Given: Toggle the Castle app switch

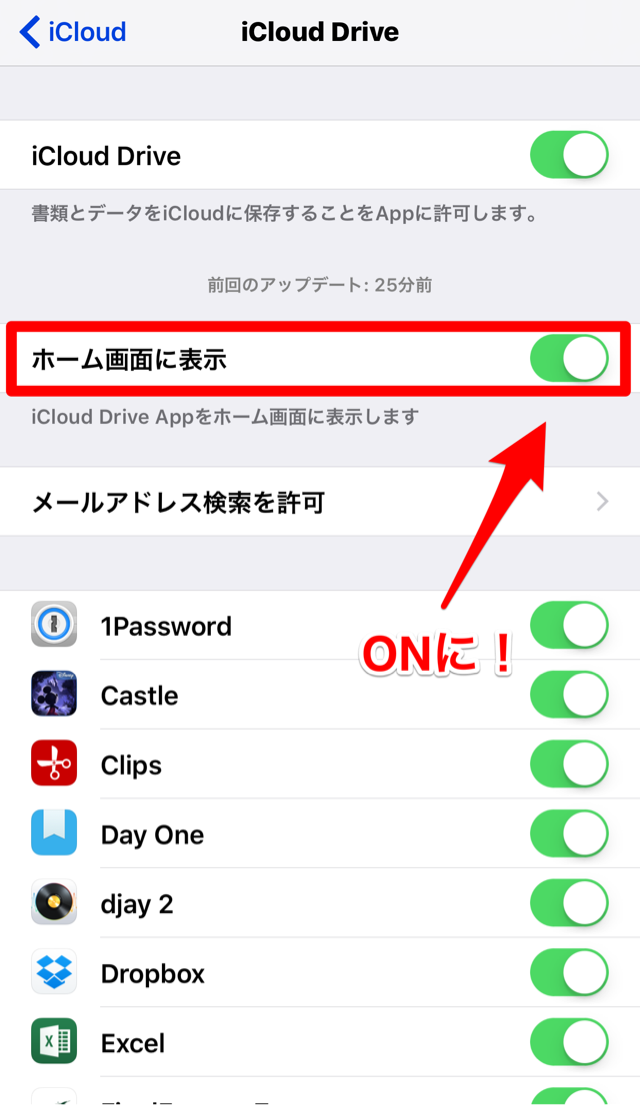Looking at the screenshot, I should coord(569,696).
